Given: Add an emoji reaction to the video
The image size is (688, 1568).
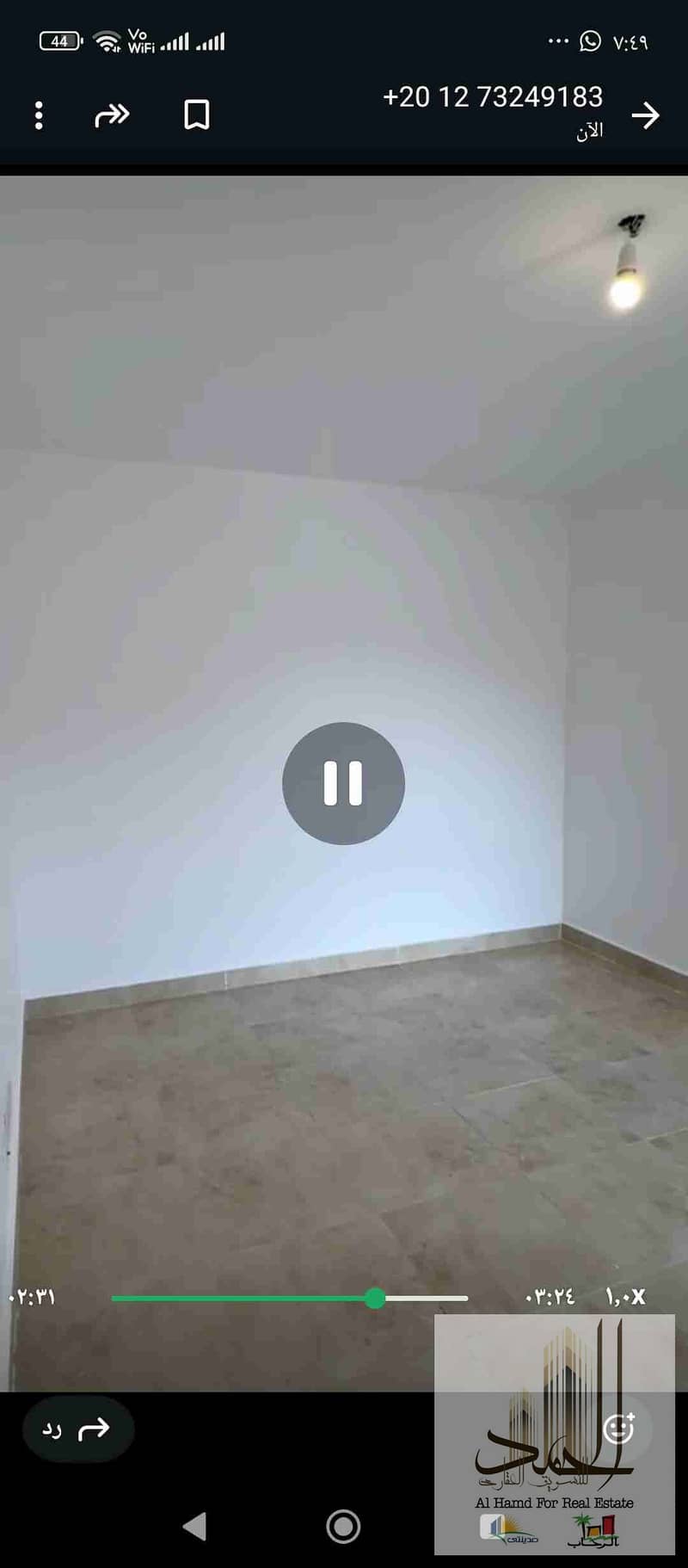Looking at the screenshot, I should 618,1429.
